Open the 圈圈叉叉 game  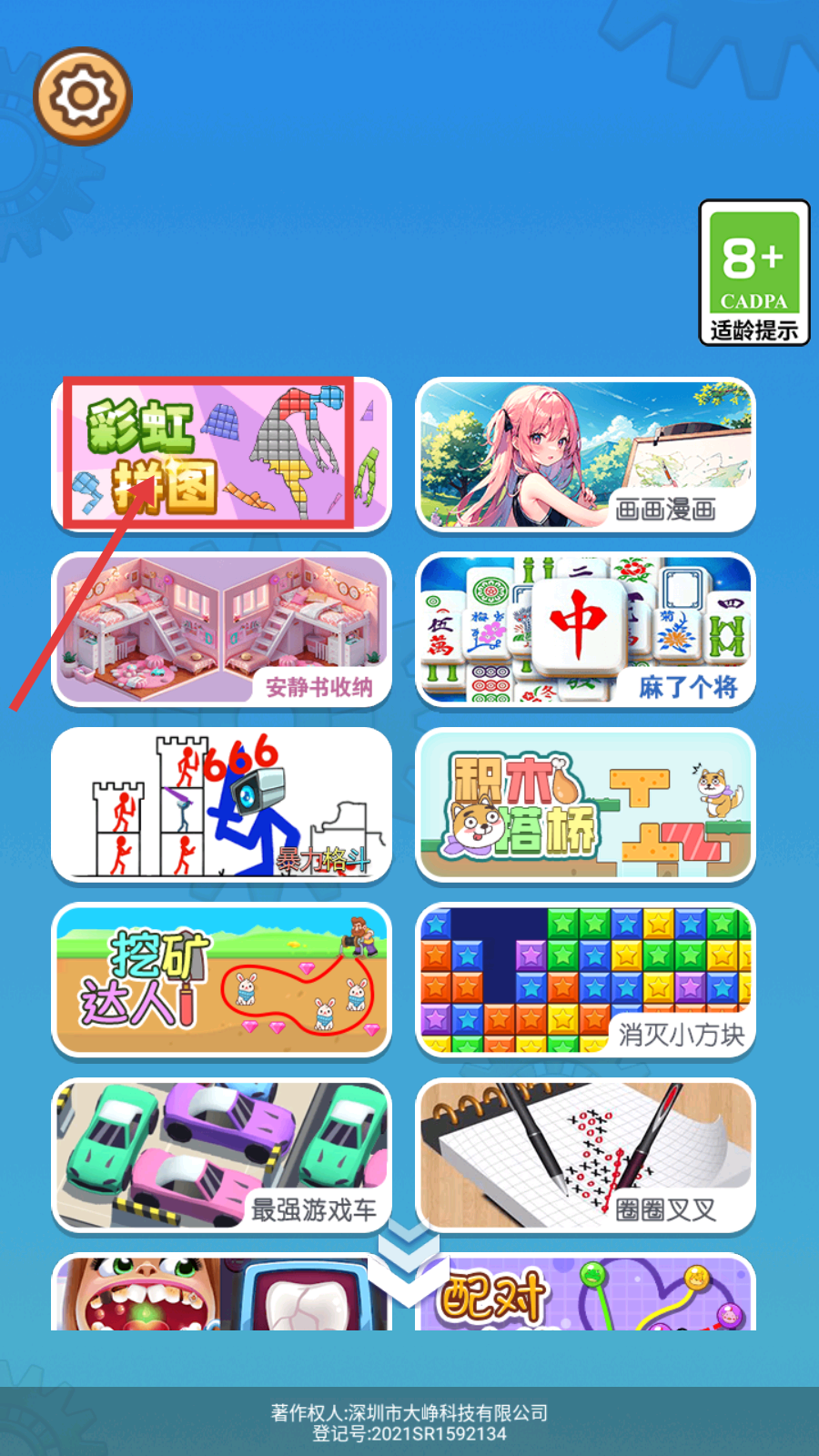click(585, 1155)
